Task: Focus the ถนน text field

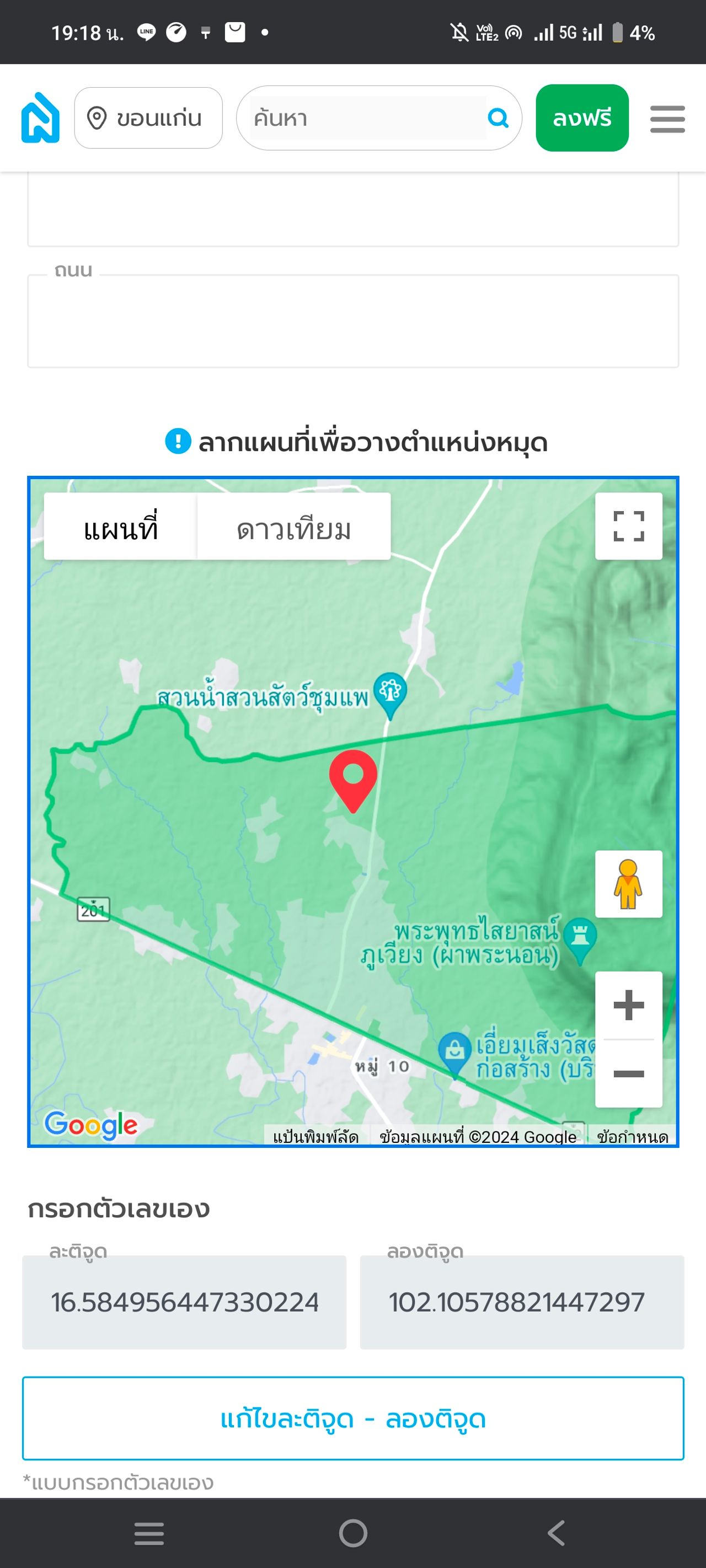Action: [x=352, y=321]
